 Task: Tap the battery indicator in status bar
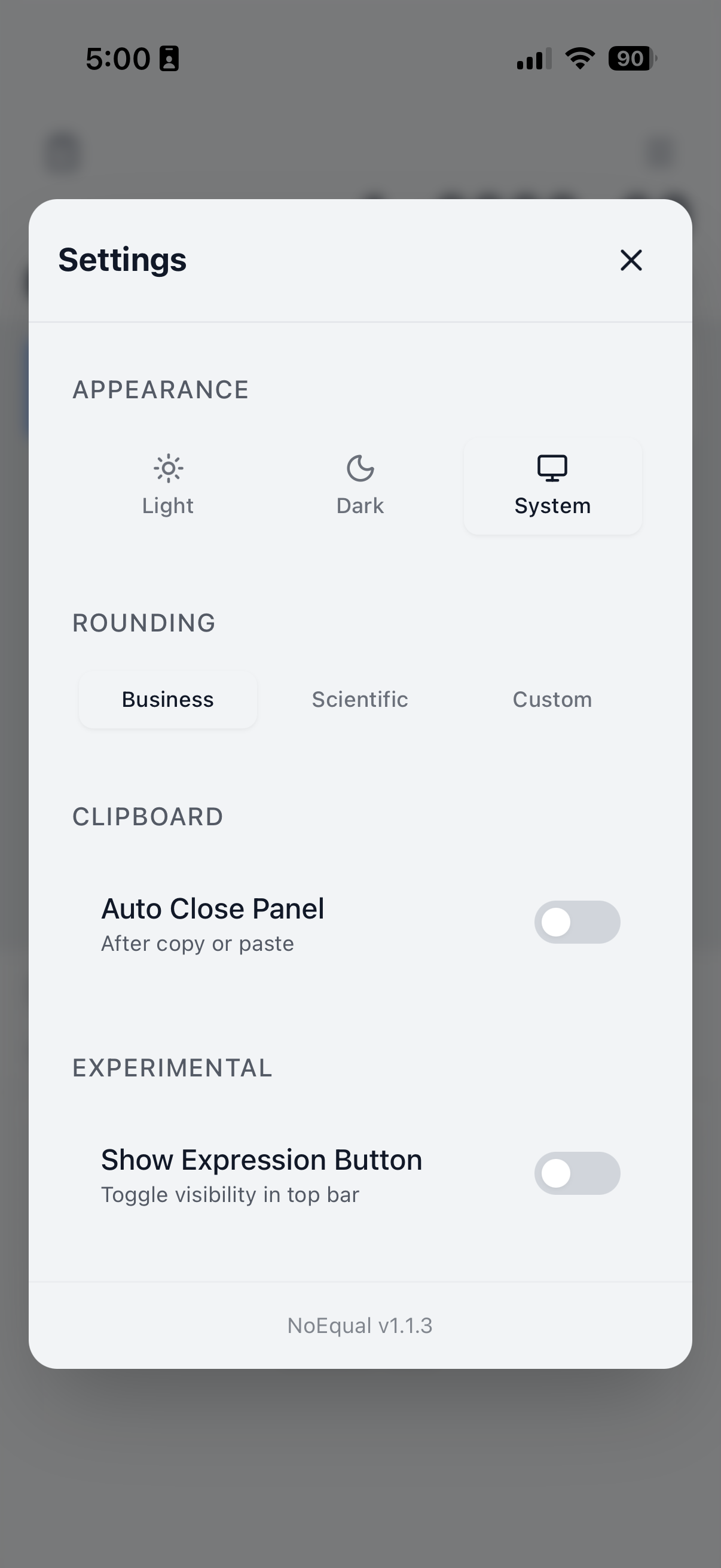[630, 58]
